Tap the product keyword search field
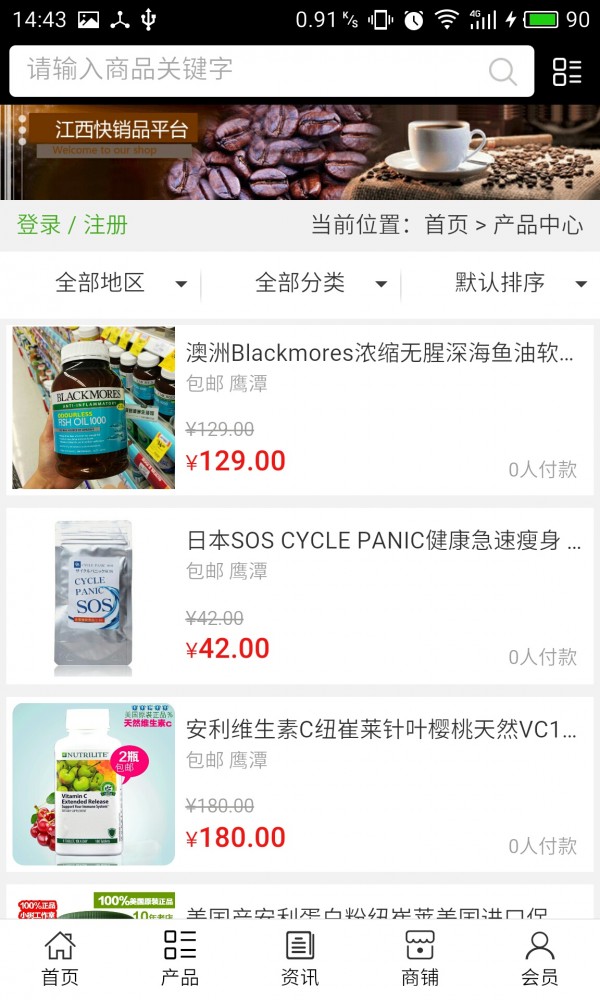The width and height of the screenshot is (600, 1000). point(250,70)
